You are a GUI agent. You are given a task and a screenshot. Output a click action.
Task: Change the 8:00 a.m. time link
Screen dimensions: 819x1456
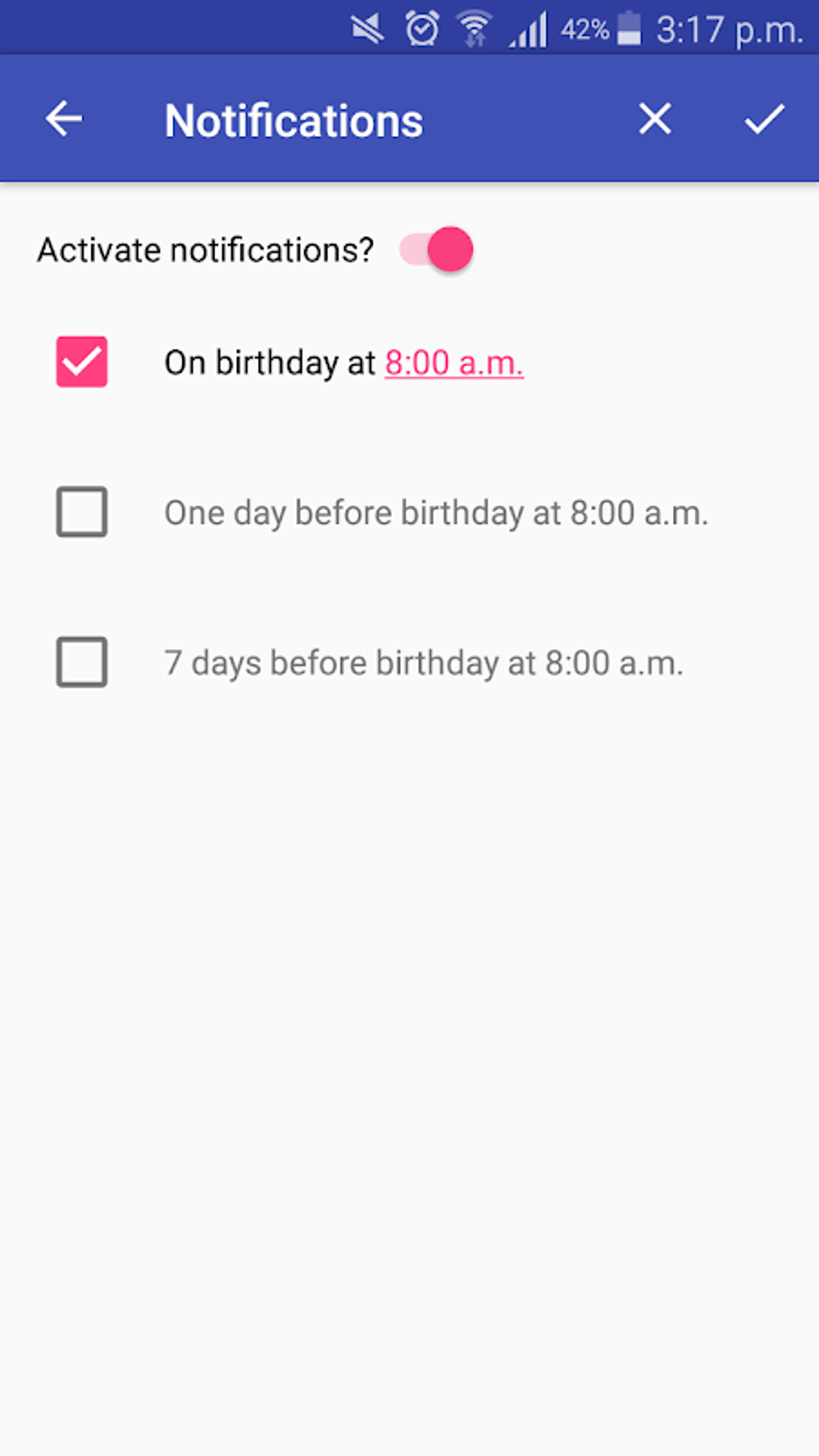tap(454, 363)
